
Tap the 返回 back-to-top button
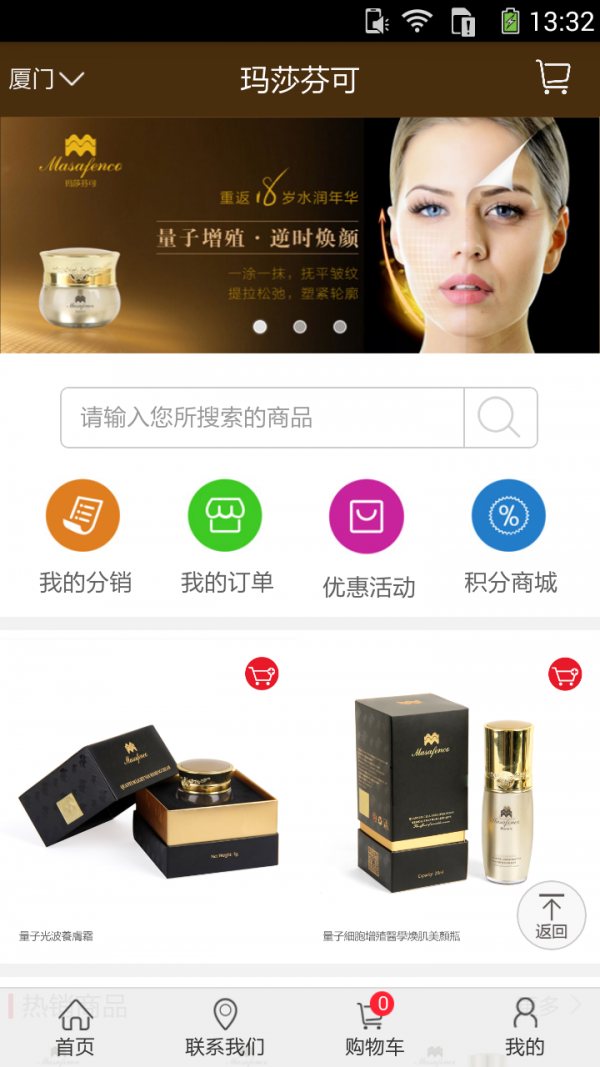pos(551,915)
